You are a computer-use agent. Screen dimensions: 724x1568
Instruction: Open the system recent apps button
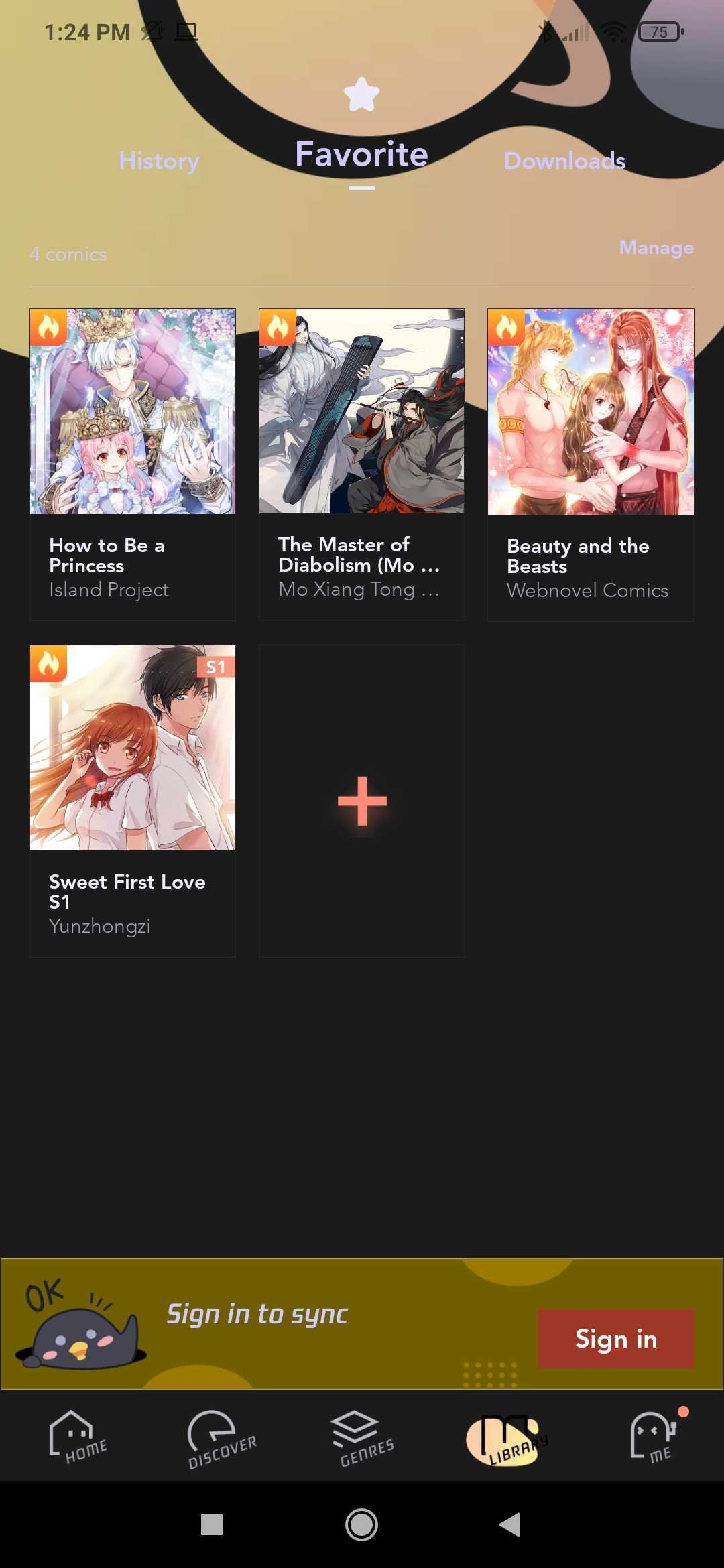pos(212,1524)
